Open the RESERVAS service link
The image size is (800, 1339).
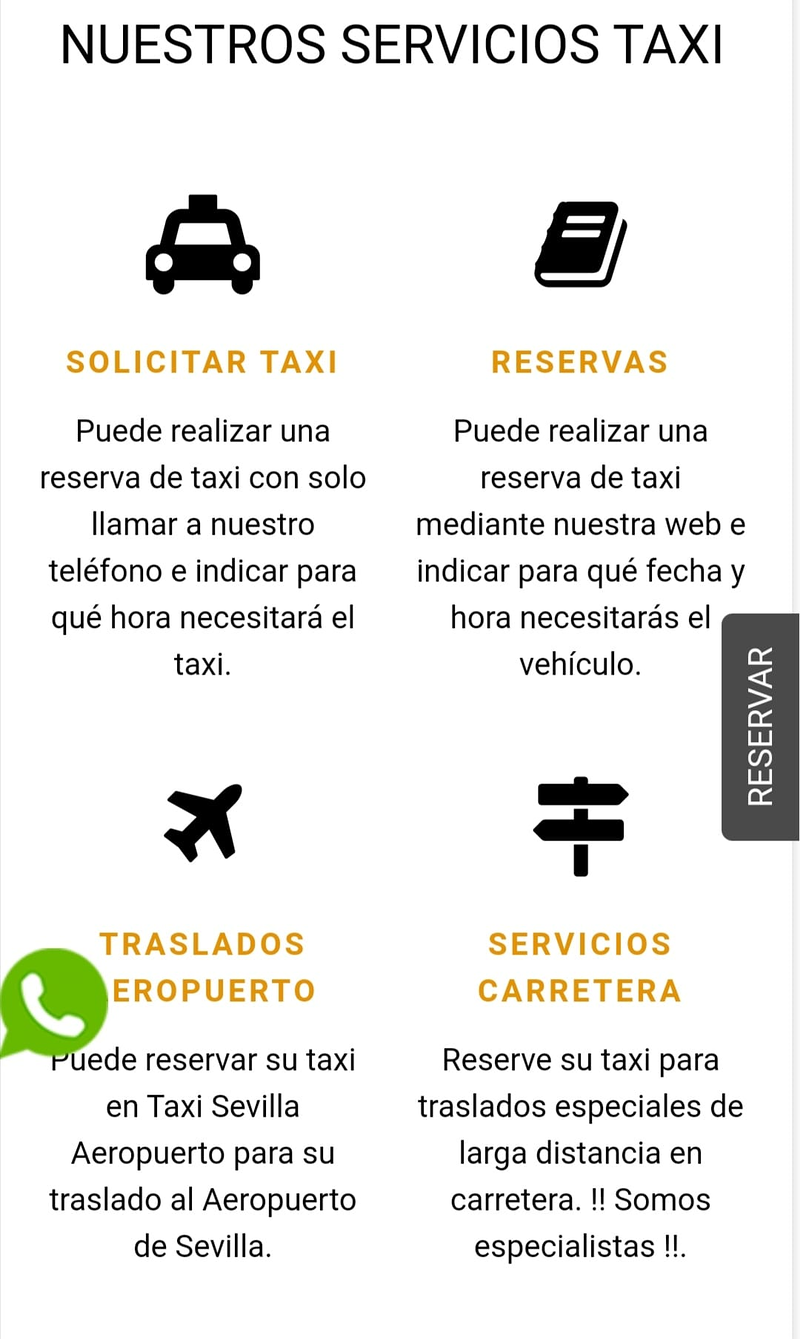[x=580, y=362]
